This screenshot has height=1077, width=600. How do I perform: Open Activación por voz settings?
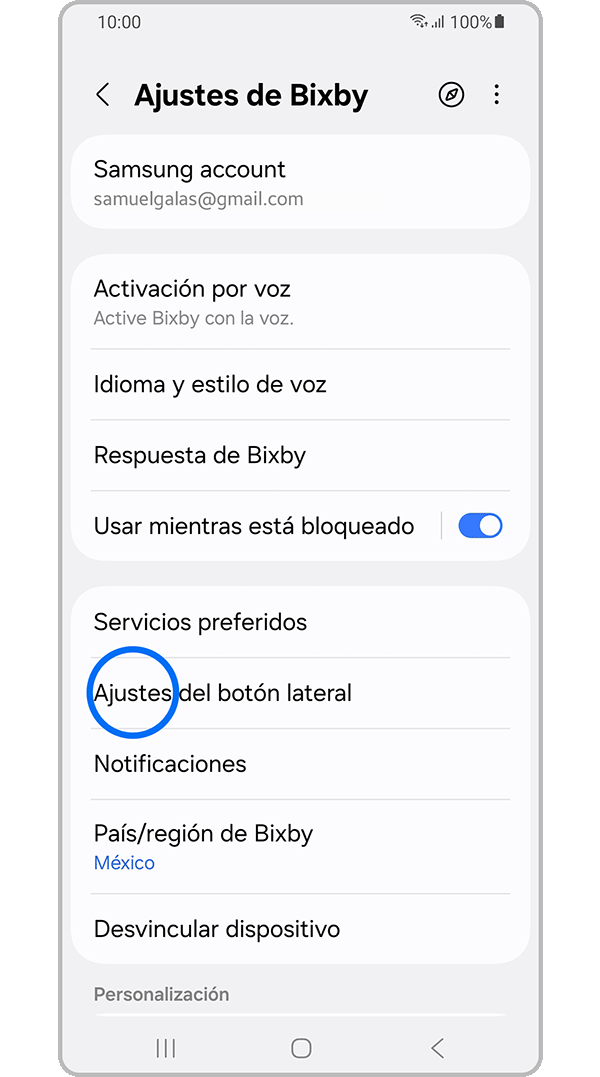point(300,302)
